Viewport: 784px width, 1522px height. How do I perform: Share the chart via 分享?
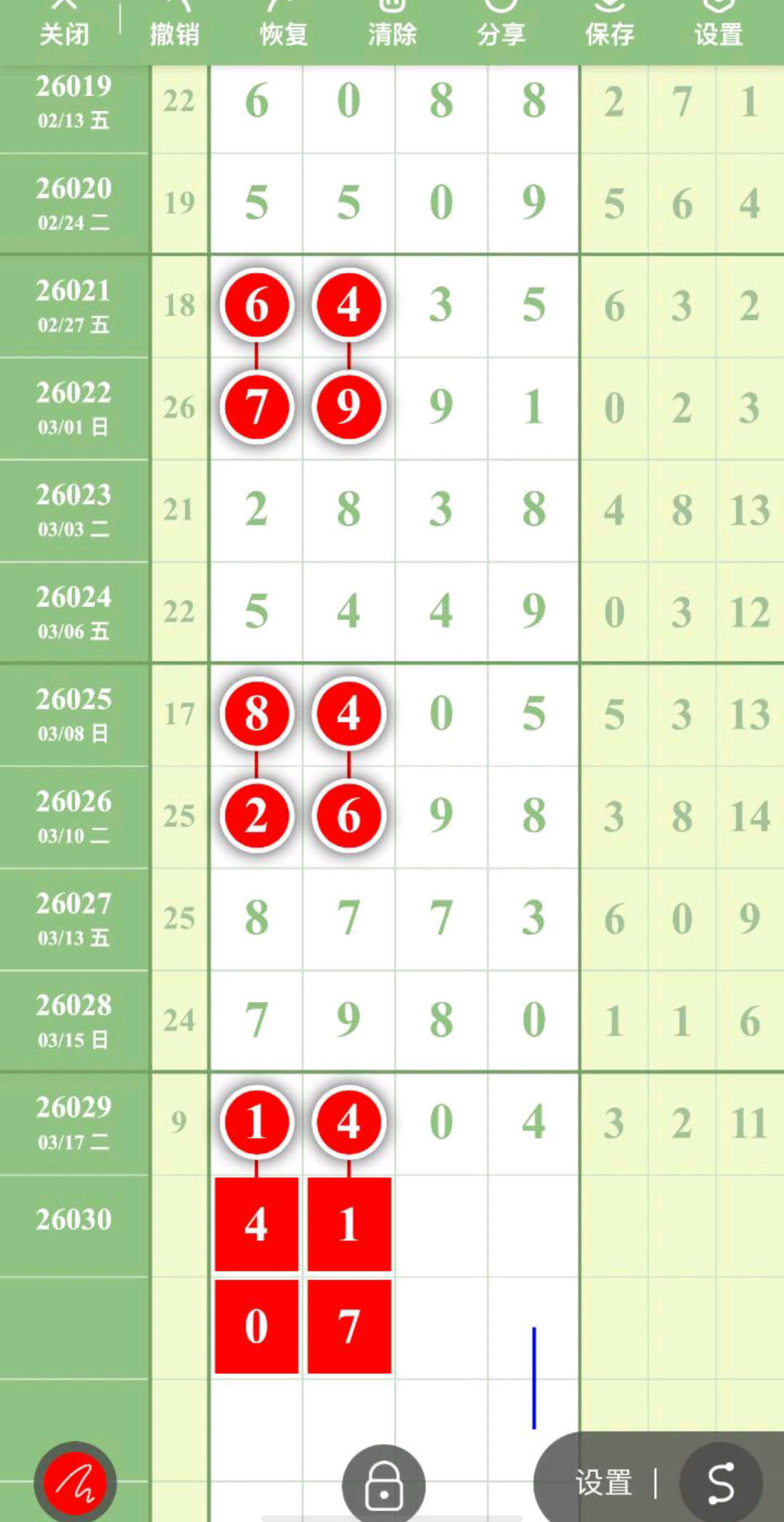(501, 25)
